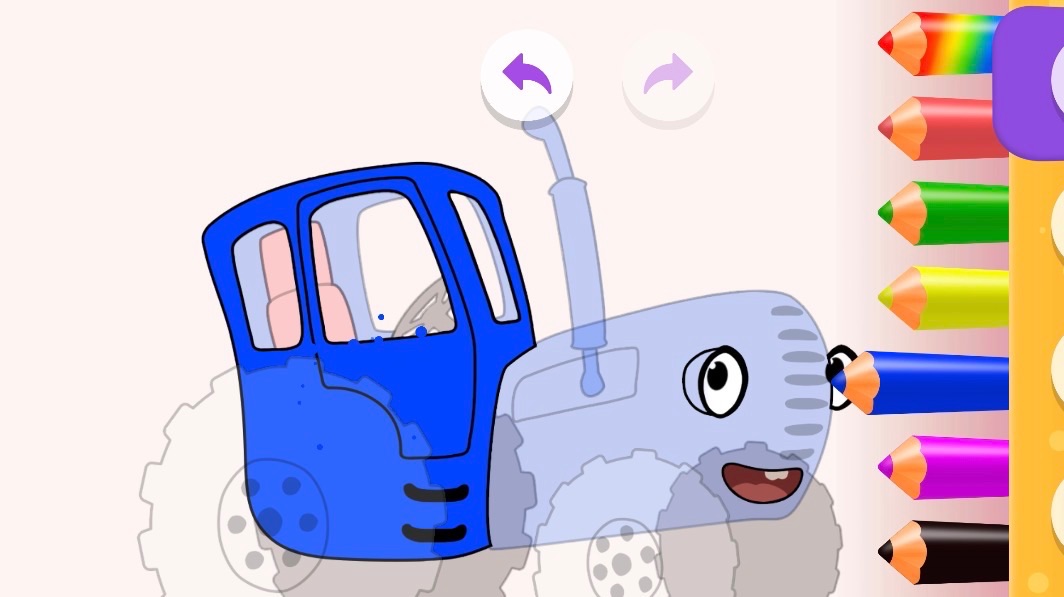Choose the green pencil
The width and height of the screenshot is (1064, 597).
tap(945, 213)
